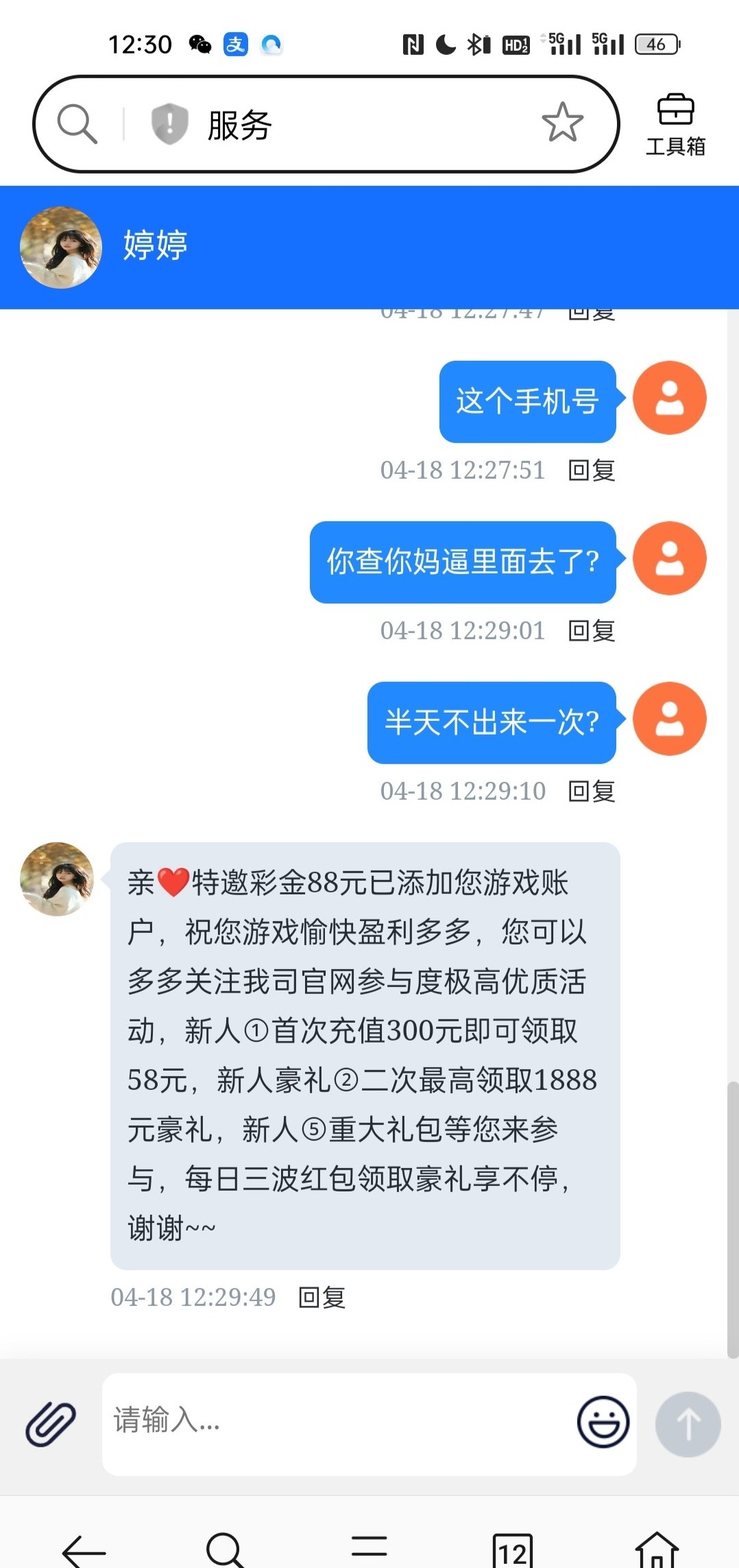Image resolution: width=739 pixels, height=1568 pixels.
Task: Open the 工具箱 toolbox
Action: (675, 126)
